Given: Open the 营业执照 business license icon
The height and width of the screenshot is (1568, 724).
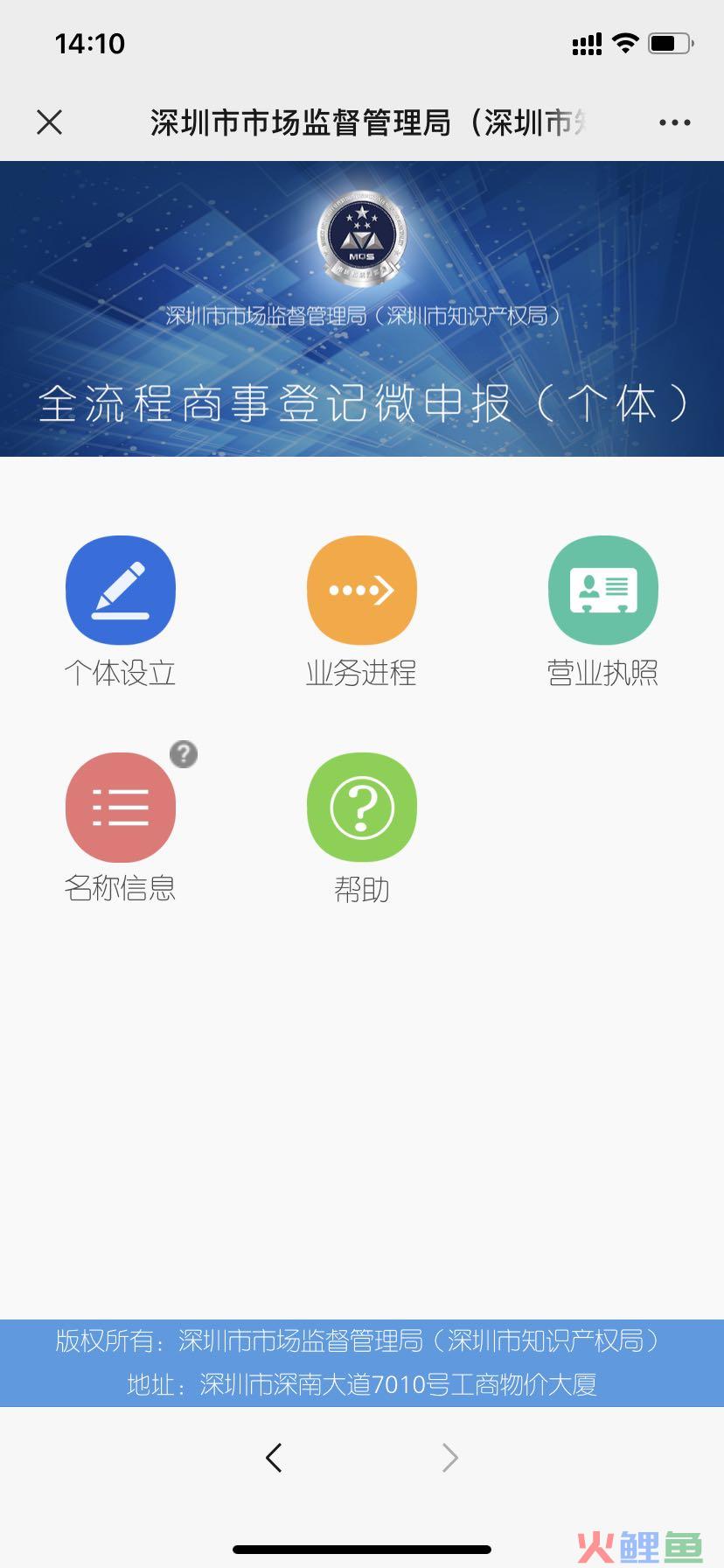Looking at the screenshot, I should click(x=602, y=589).
